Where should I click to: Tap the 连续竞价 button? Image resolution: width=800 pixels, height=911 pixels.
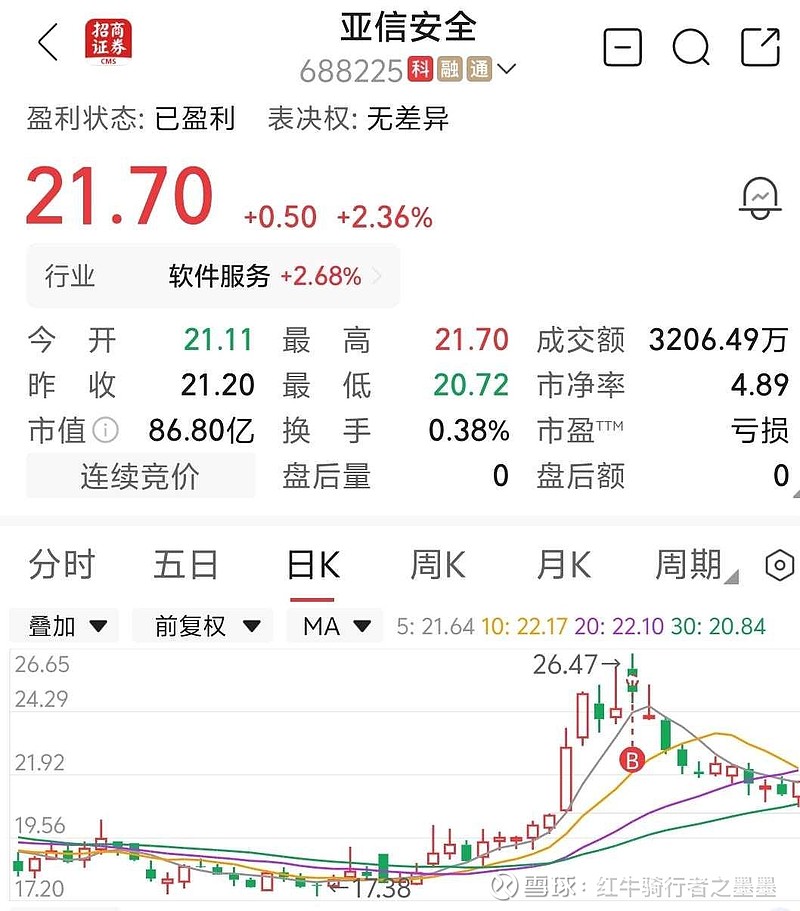click(140, 476)
